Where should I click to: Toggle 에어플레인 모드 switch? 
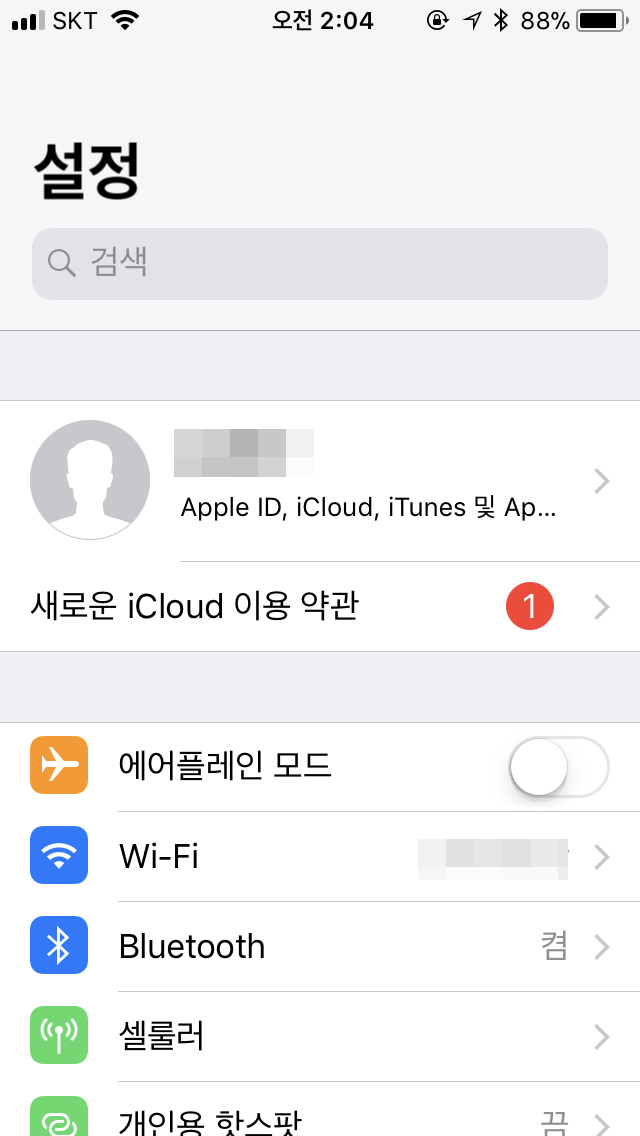558,766
